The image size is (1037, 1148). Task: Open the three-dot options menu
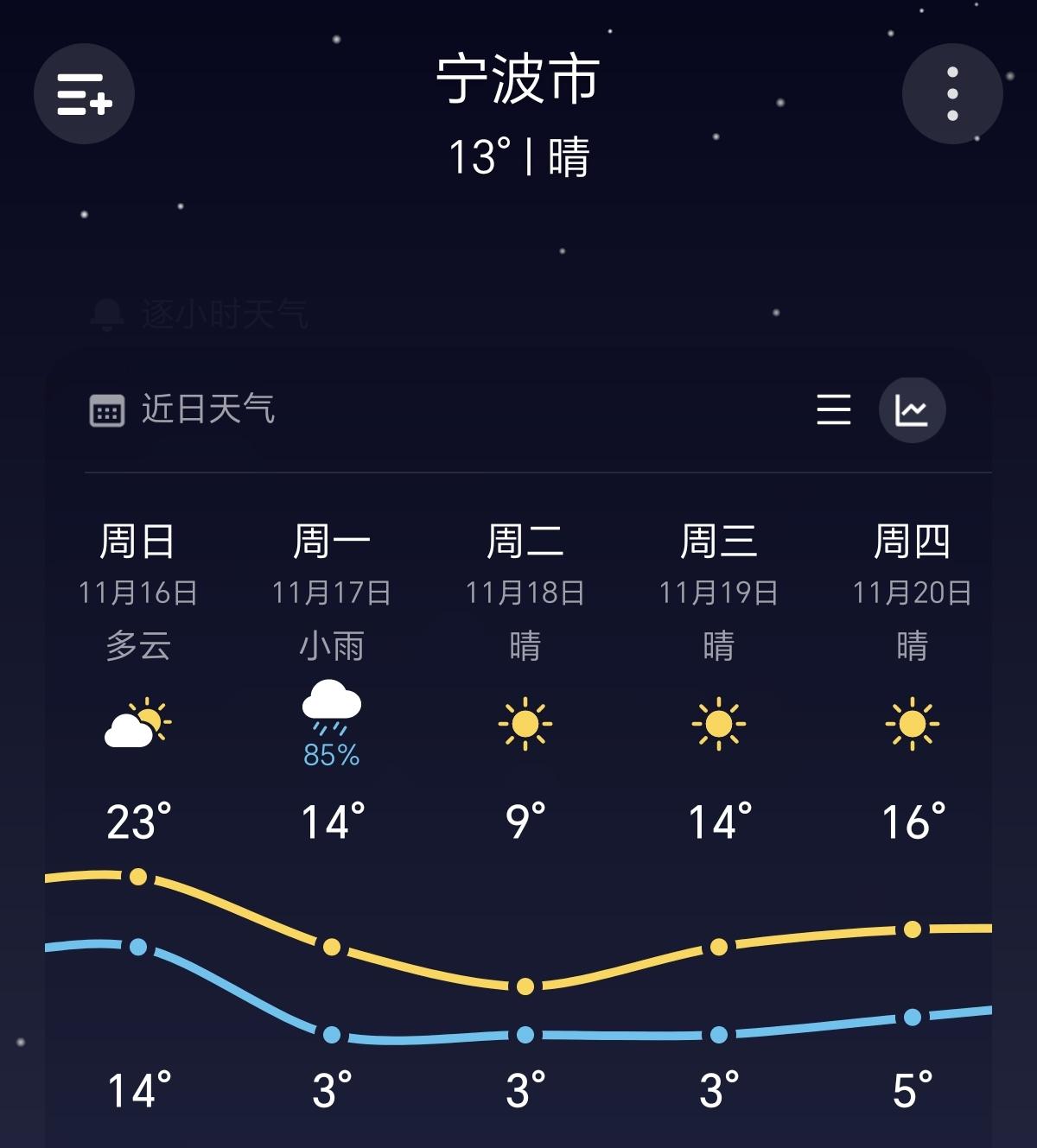[x=952, y=95]
